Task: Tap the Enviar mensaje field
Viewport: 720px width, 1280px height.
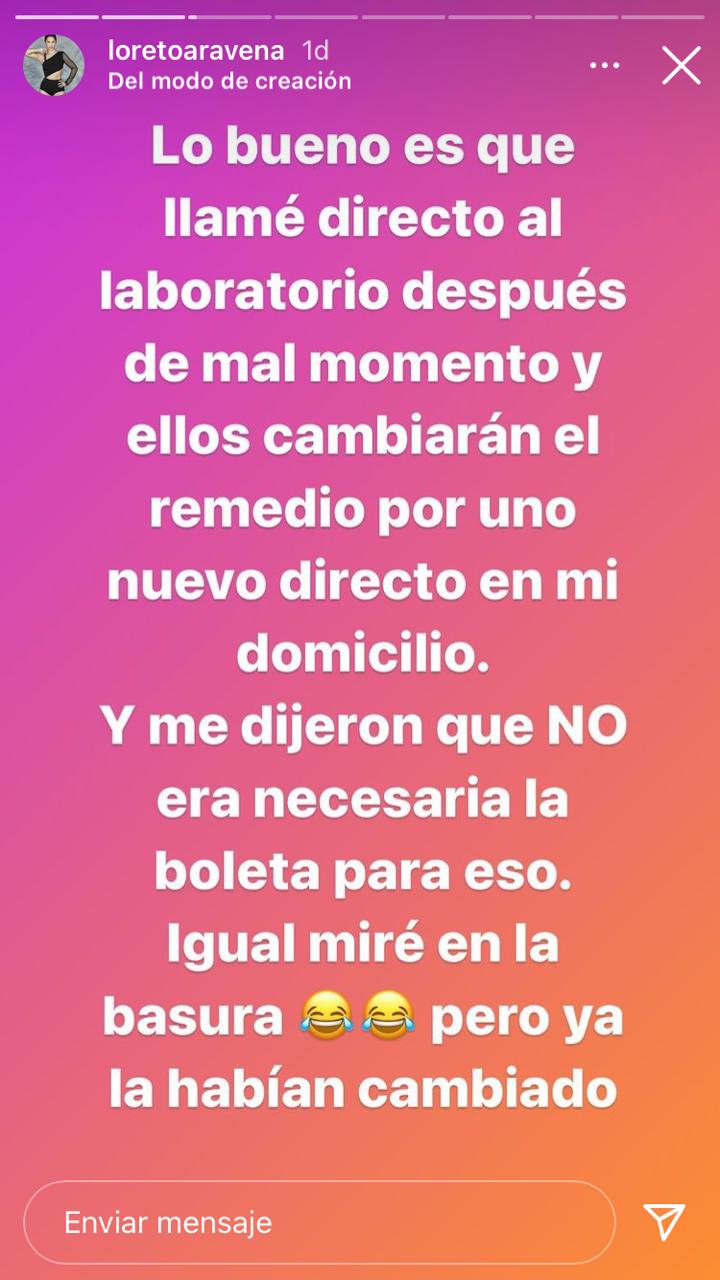Action: click(x=318, y=1222)
